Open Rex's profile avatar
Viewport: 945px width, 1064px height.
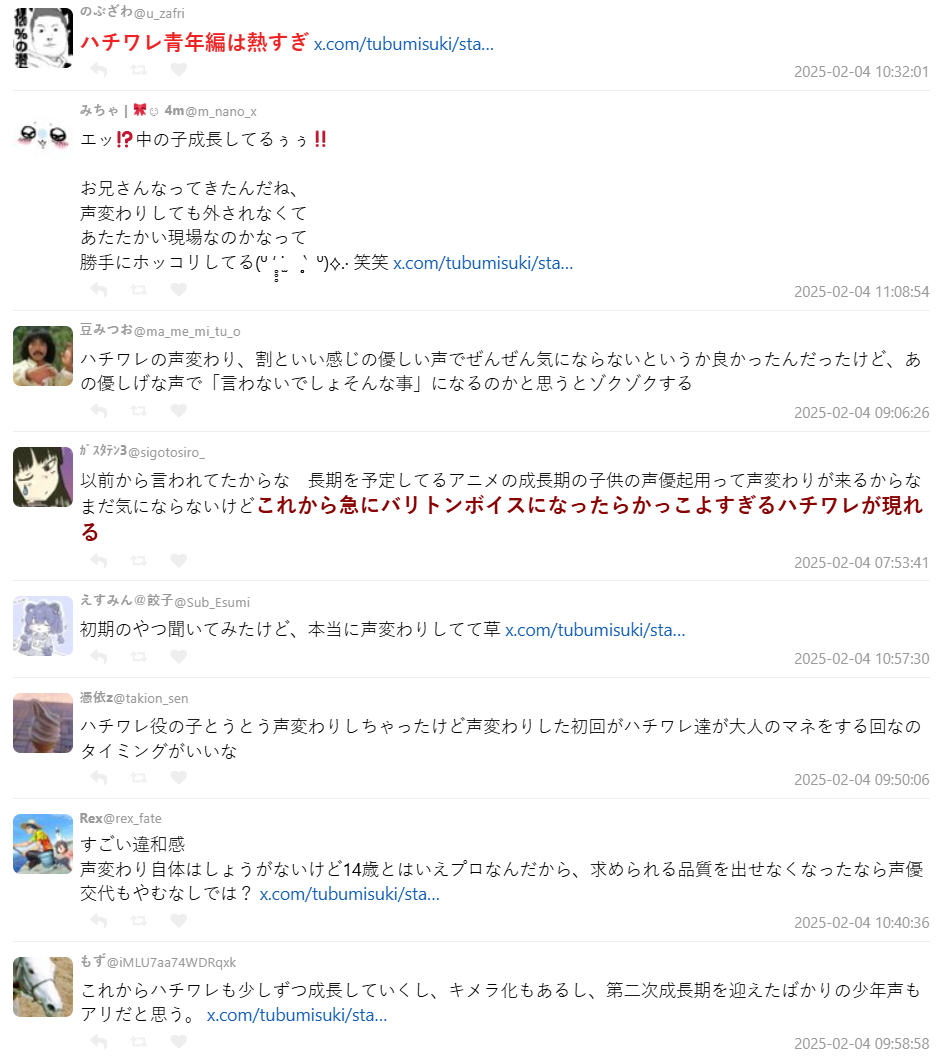(x=43, y=844)
